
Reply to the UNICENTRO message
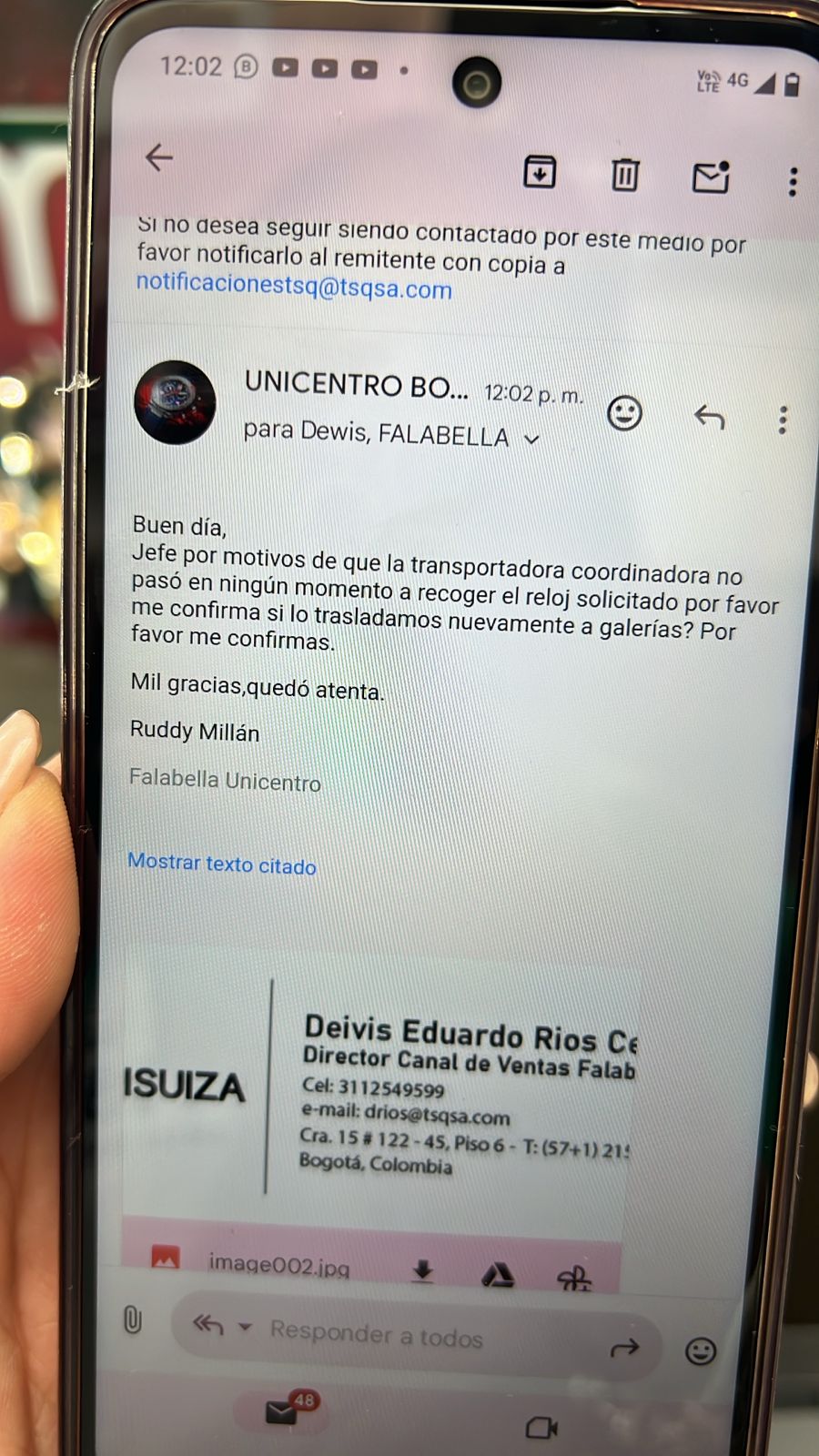(710, 418)
